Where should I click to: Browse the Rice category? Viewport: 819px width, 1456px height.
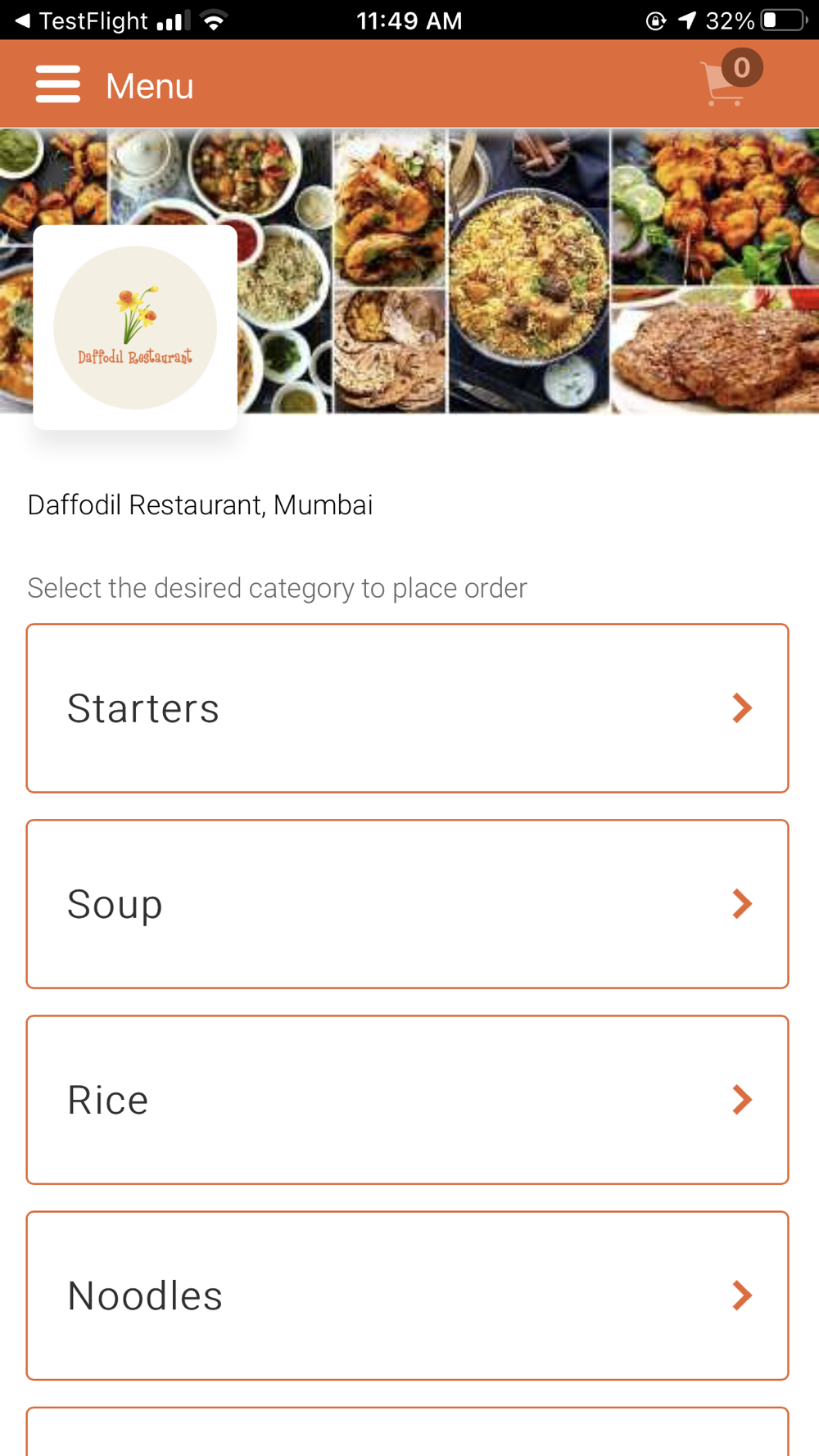[407, 1100]
